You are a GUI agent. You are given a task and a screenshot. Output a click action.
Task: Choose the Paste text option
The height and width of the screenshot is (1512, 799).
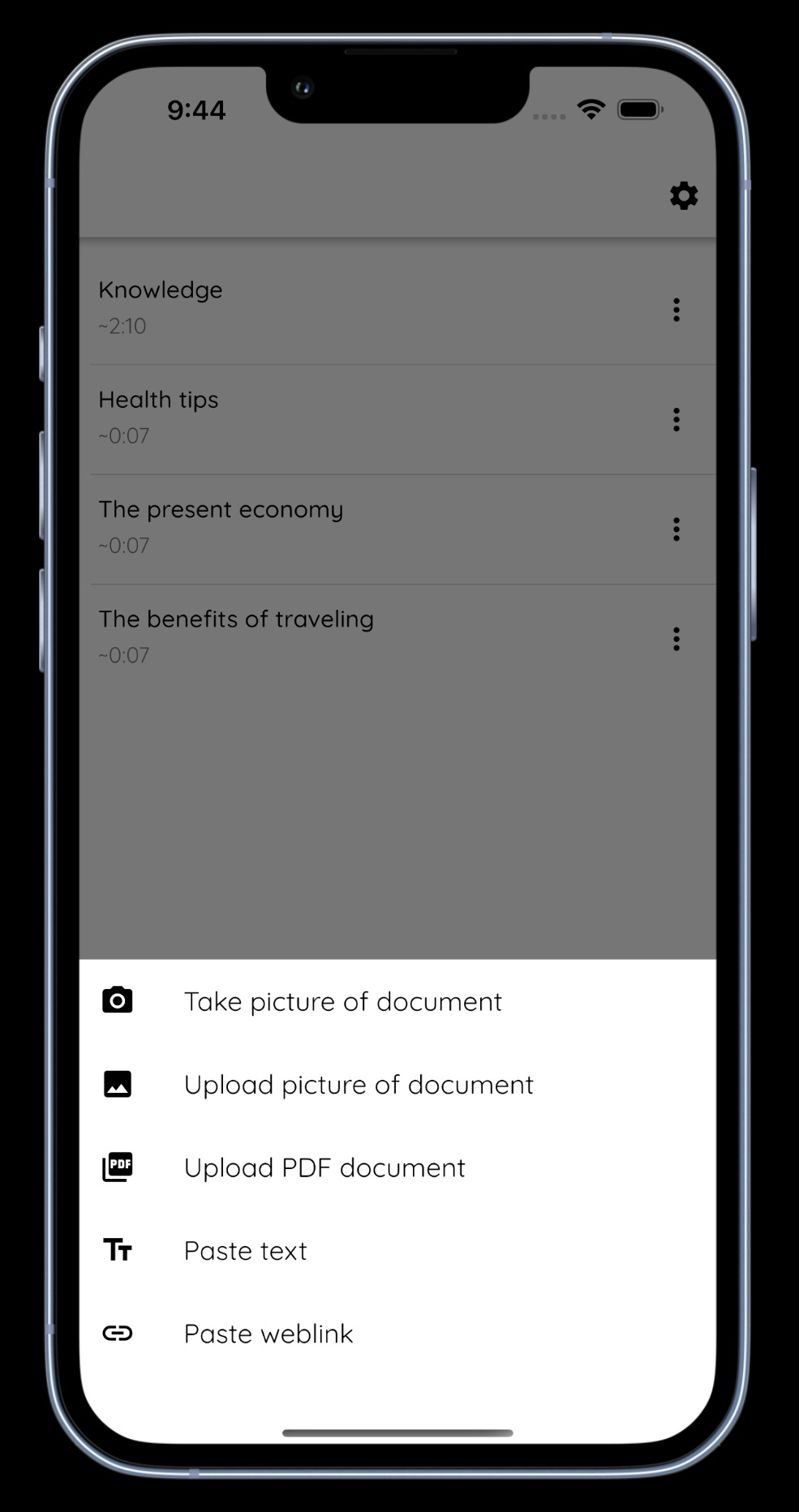245,1251
